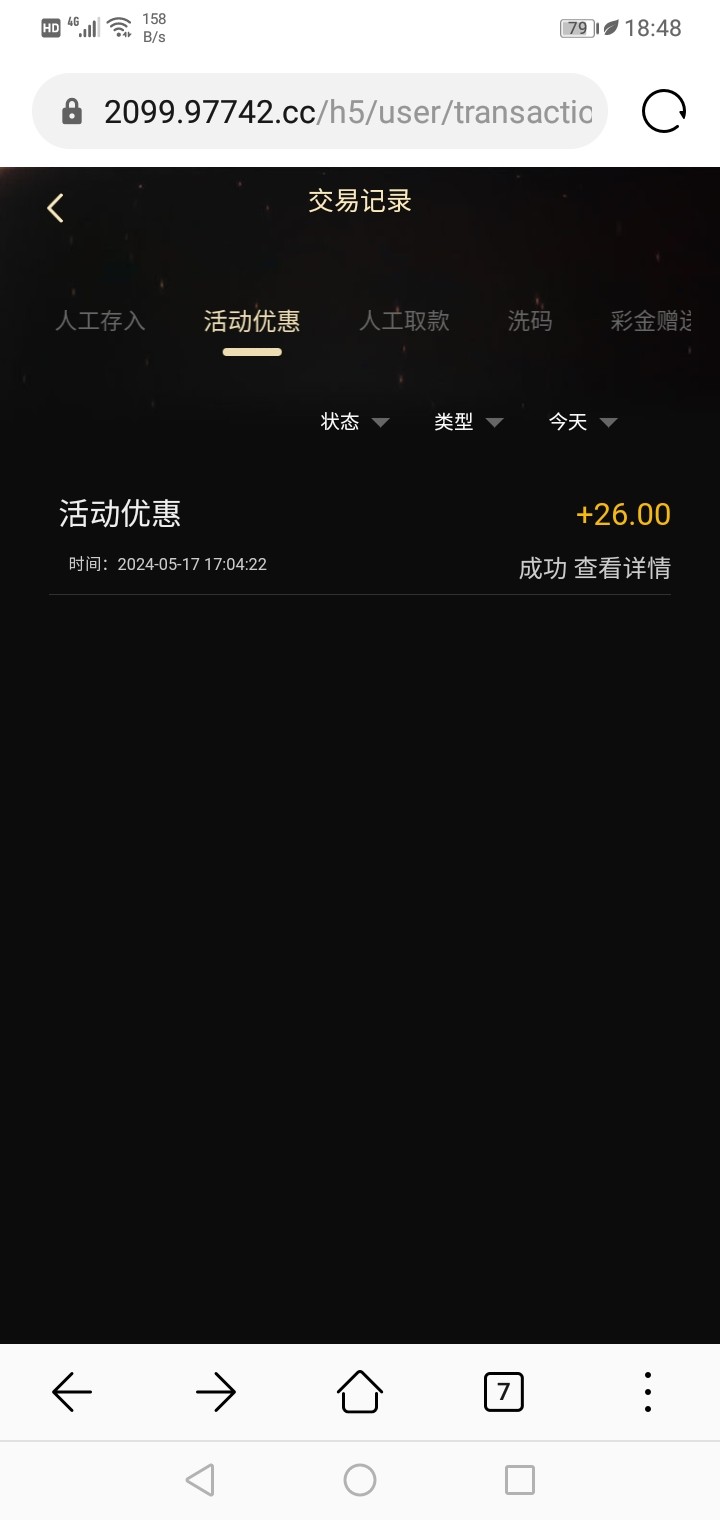This screenshot has width=720, height=1520.
Task: Change the 今天 date filter
Action: 582,422
